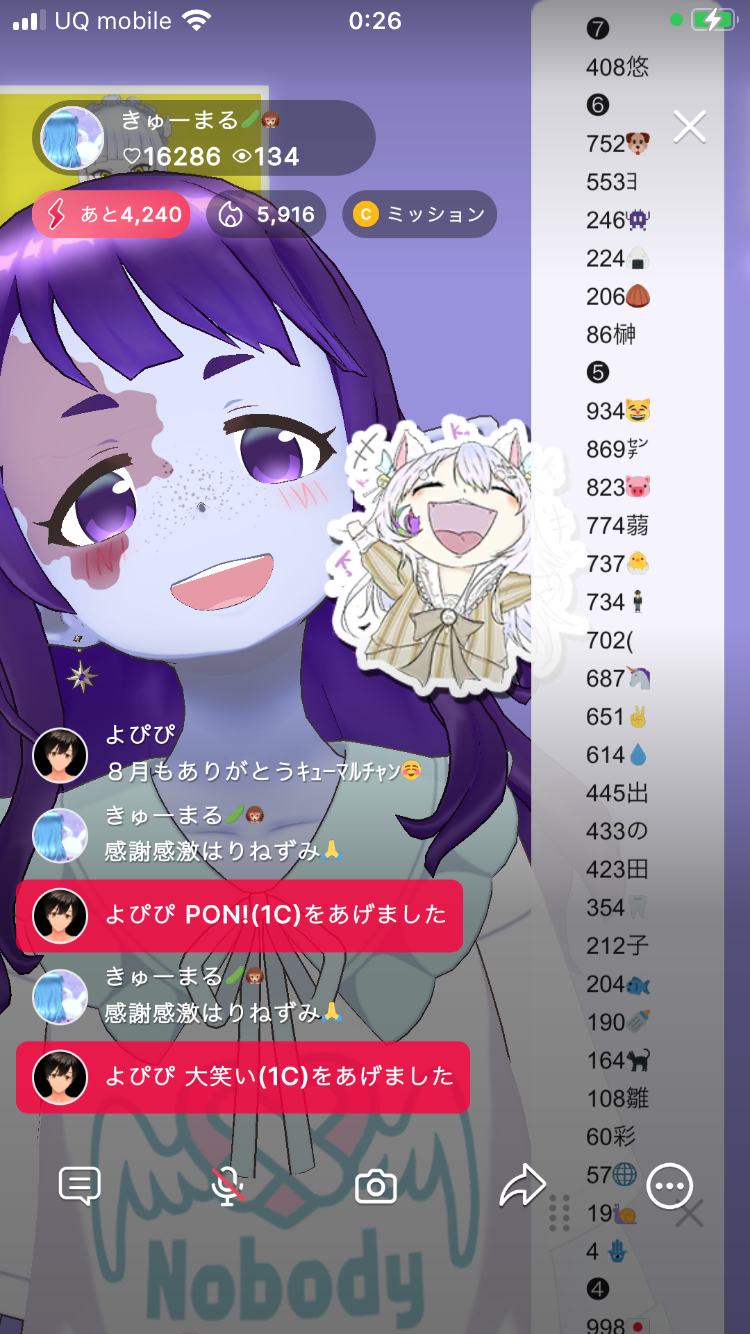Viewport: 750px width, 1334px height.
Task: Open the comment input icon
Action: pyautogui.click(x=80, y=1186)
